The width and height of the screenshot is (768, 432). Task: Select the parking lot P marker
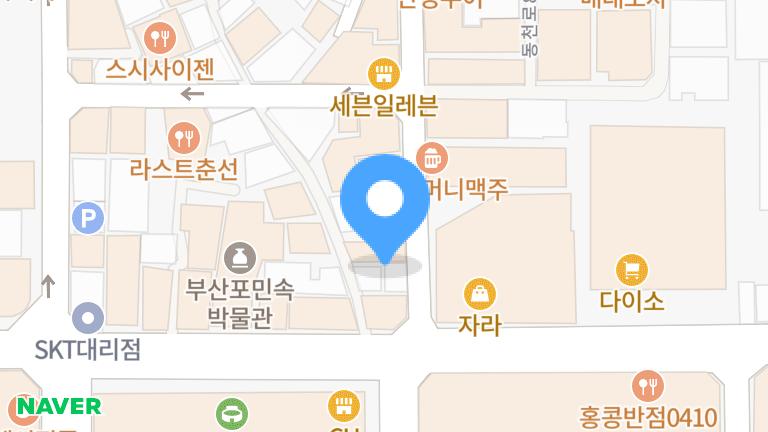click(89, 217)
